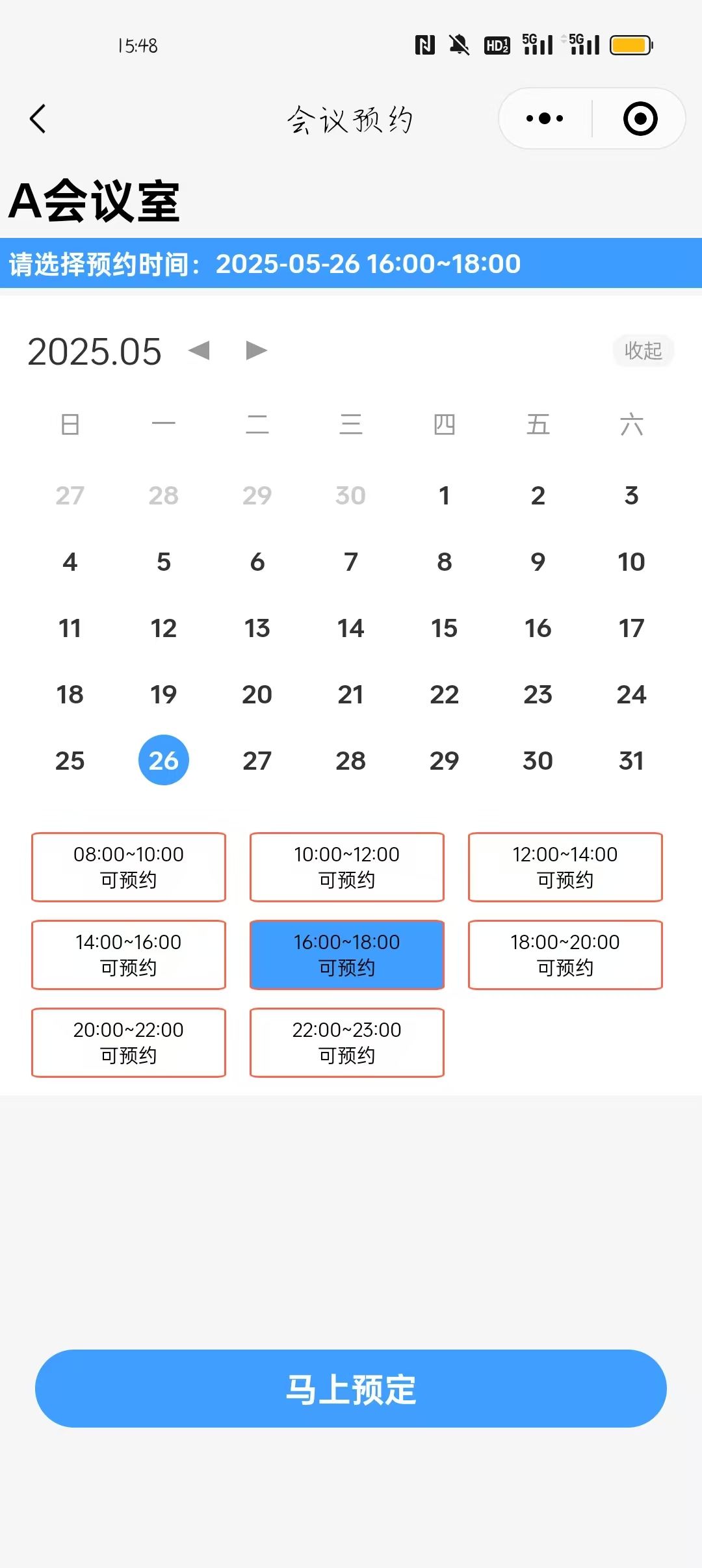The image size is (702, 1568).
Task: Select May 27 on the calendar
Action: coord(257,761)
